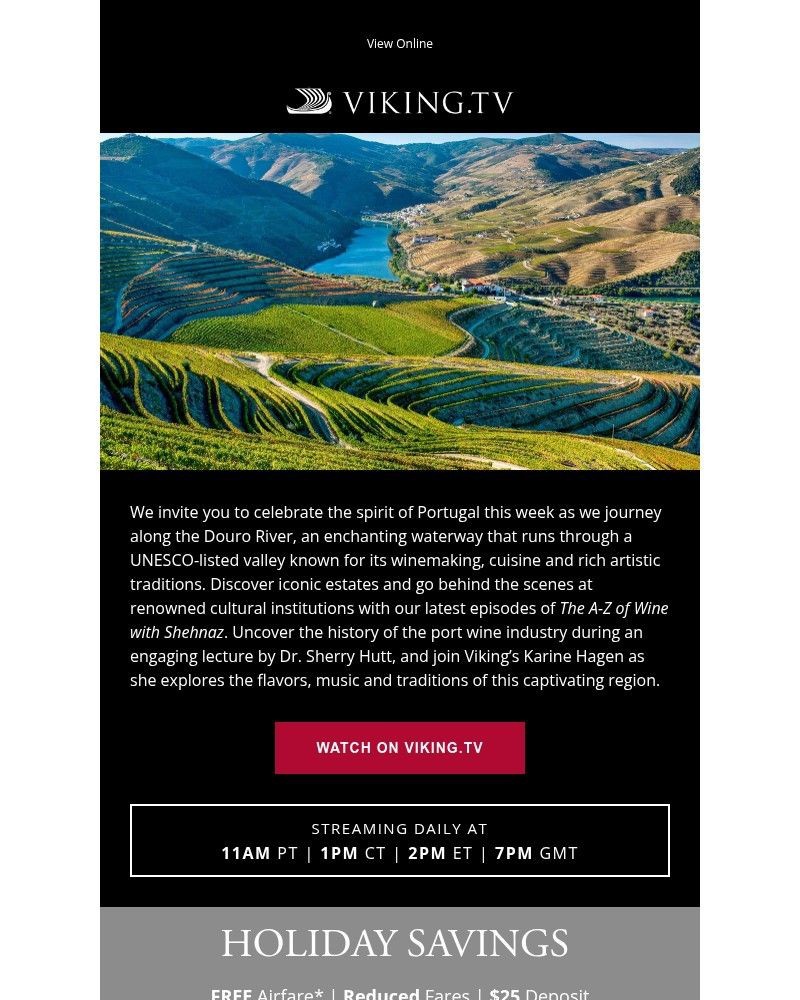Open the "View Online" link
This screenshot has width=800, height=1000.
(399, 43)
